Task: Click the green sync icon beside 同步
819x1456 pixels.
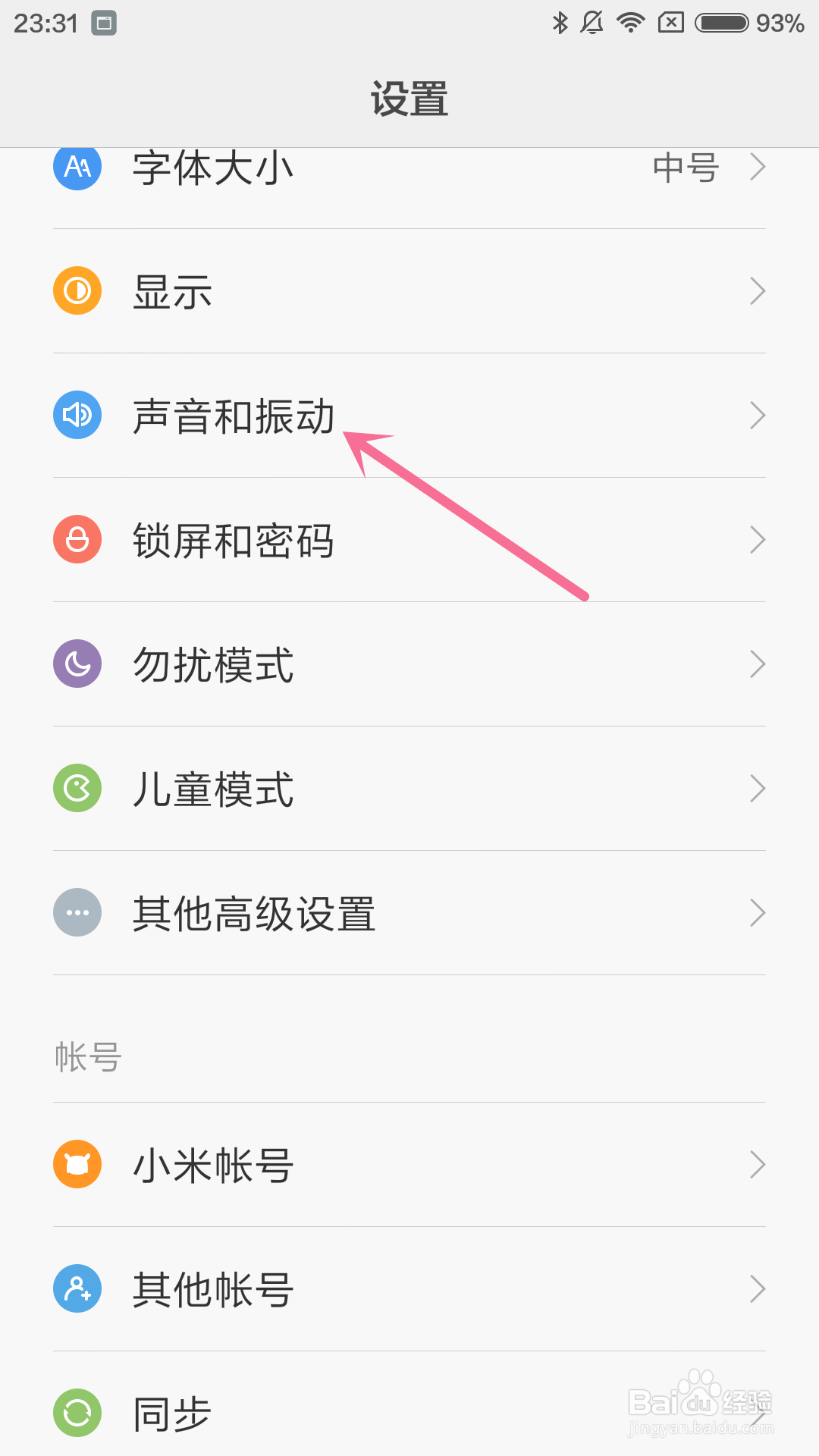Action: click(77, 1413)
